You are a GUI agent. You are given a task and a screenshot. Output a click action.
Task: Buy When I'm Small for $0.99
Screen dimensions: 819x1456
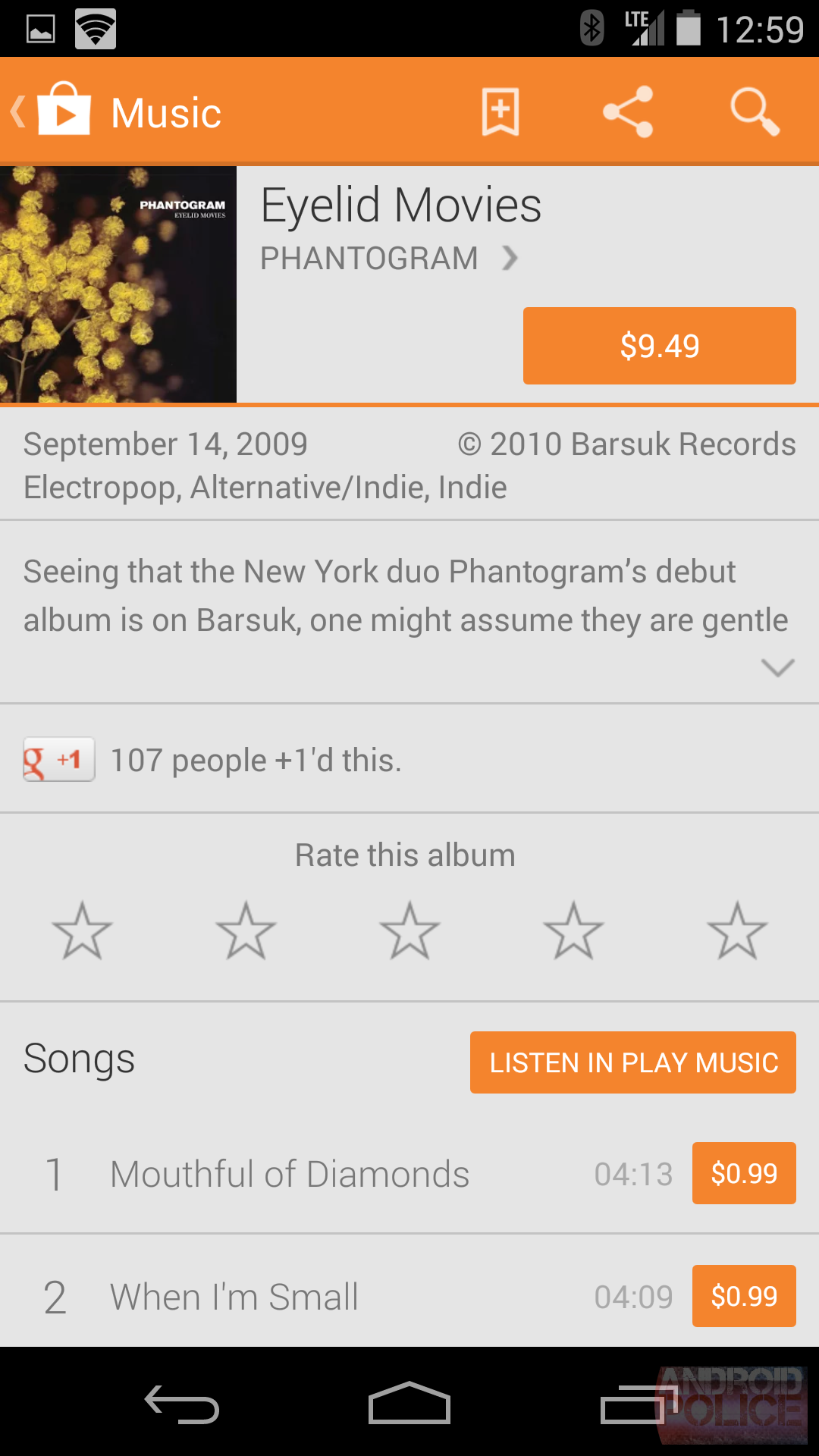pyautogui.click(x=744, y=1296)
